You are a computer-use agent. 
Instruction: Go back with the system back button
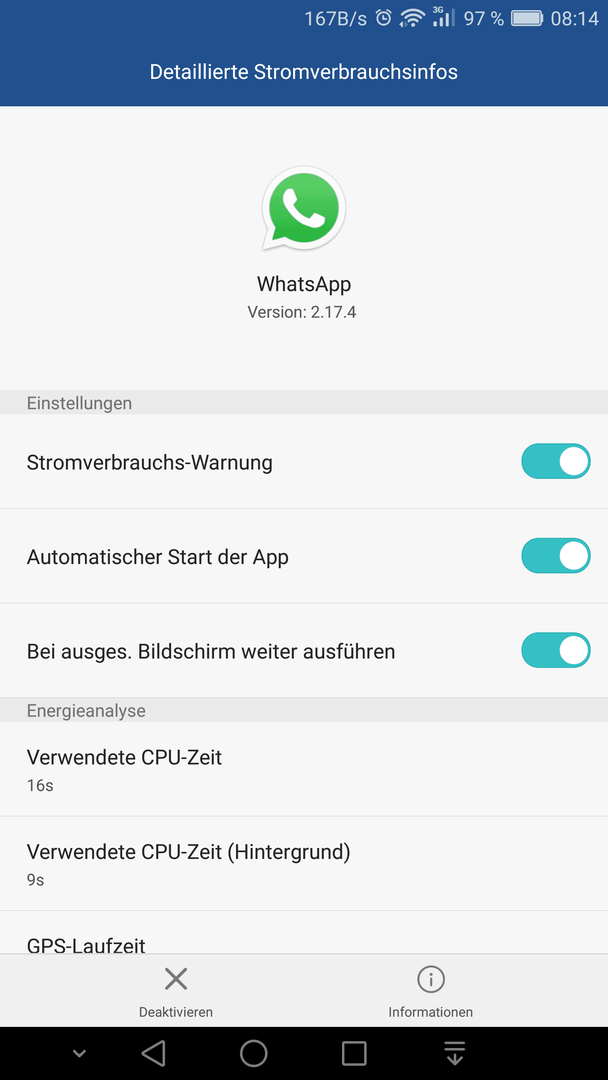tap(153, 1053)
